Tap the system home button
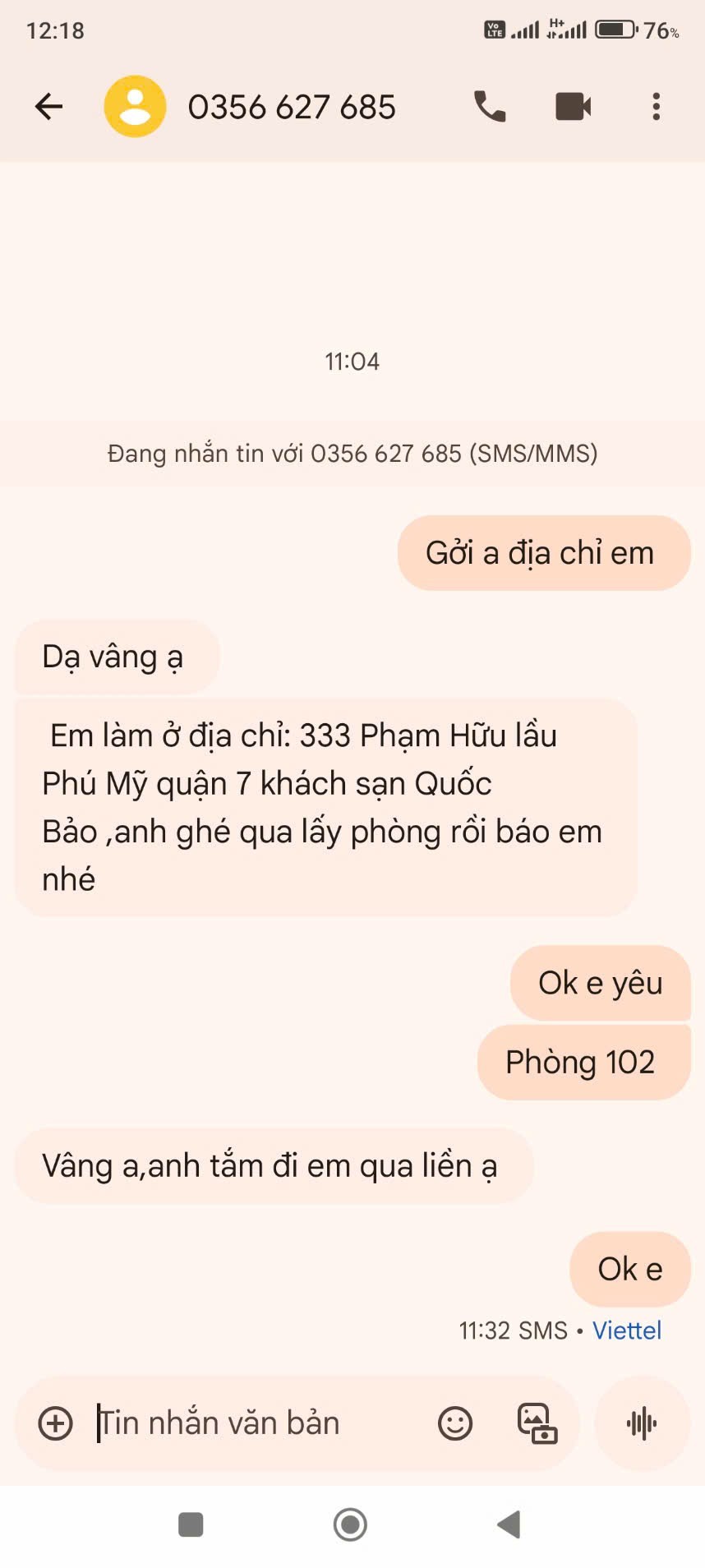 tap(351, 1525)
